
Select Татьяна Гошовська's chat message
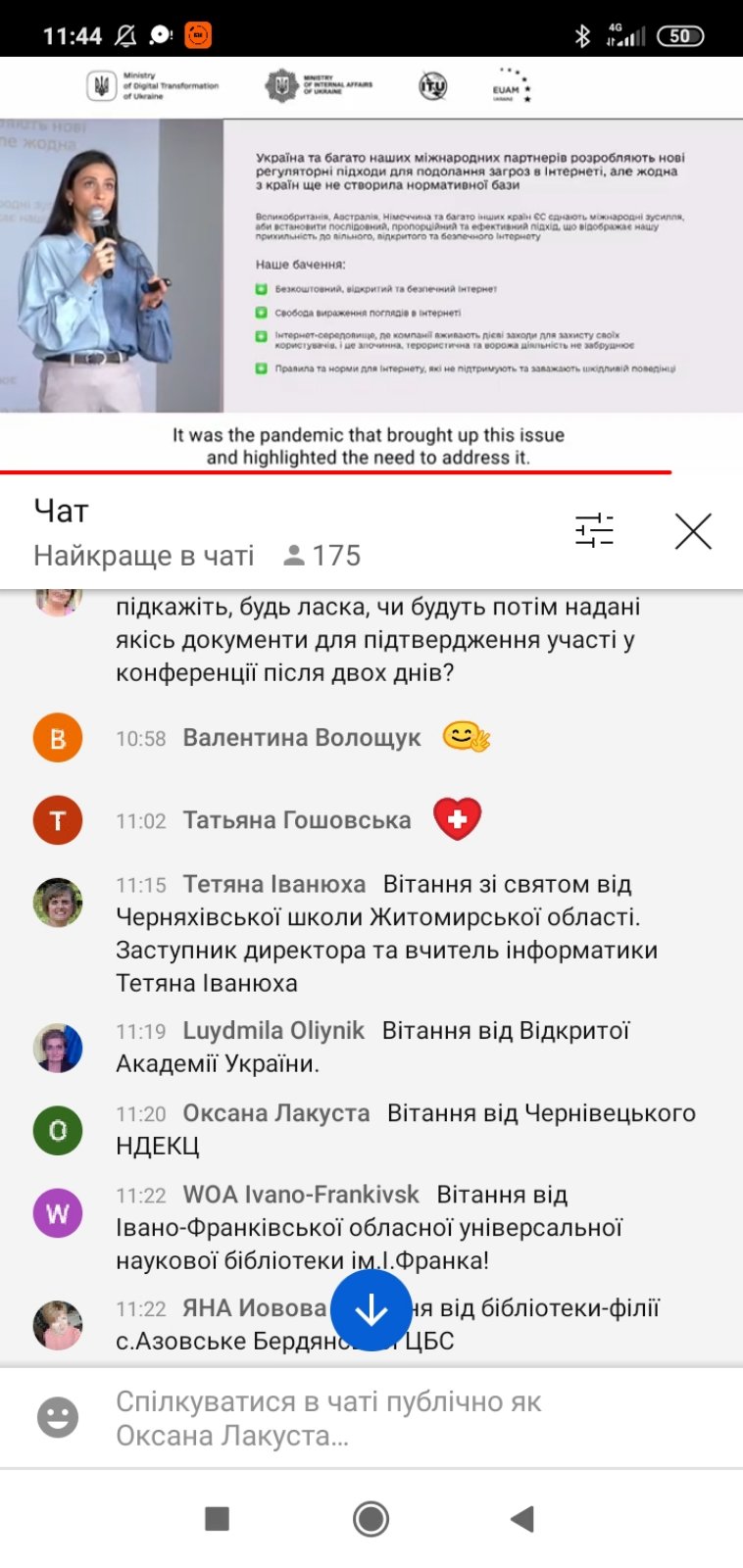pos(297,820)
